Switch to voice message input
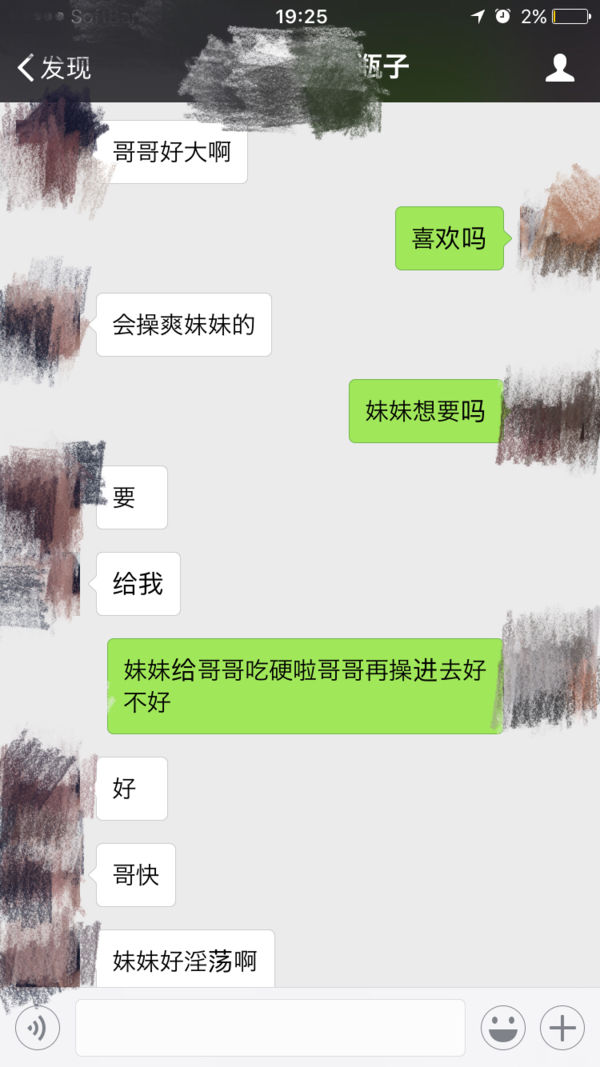 [38, 1027]
